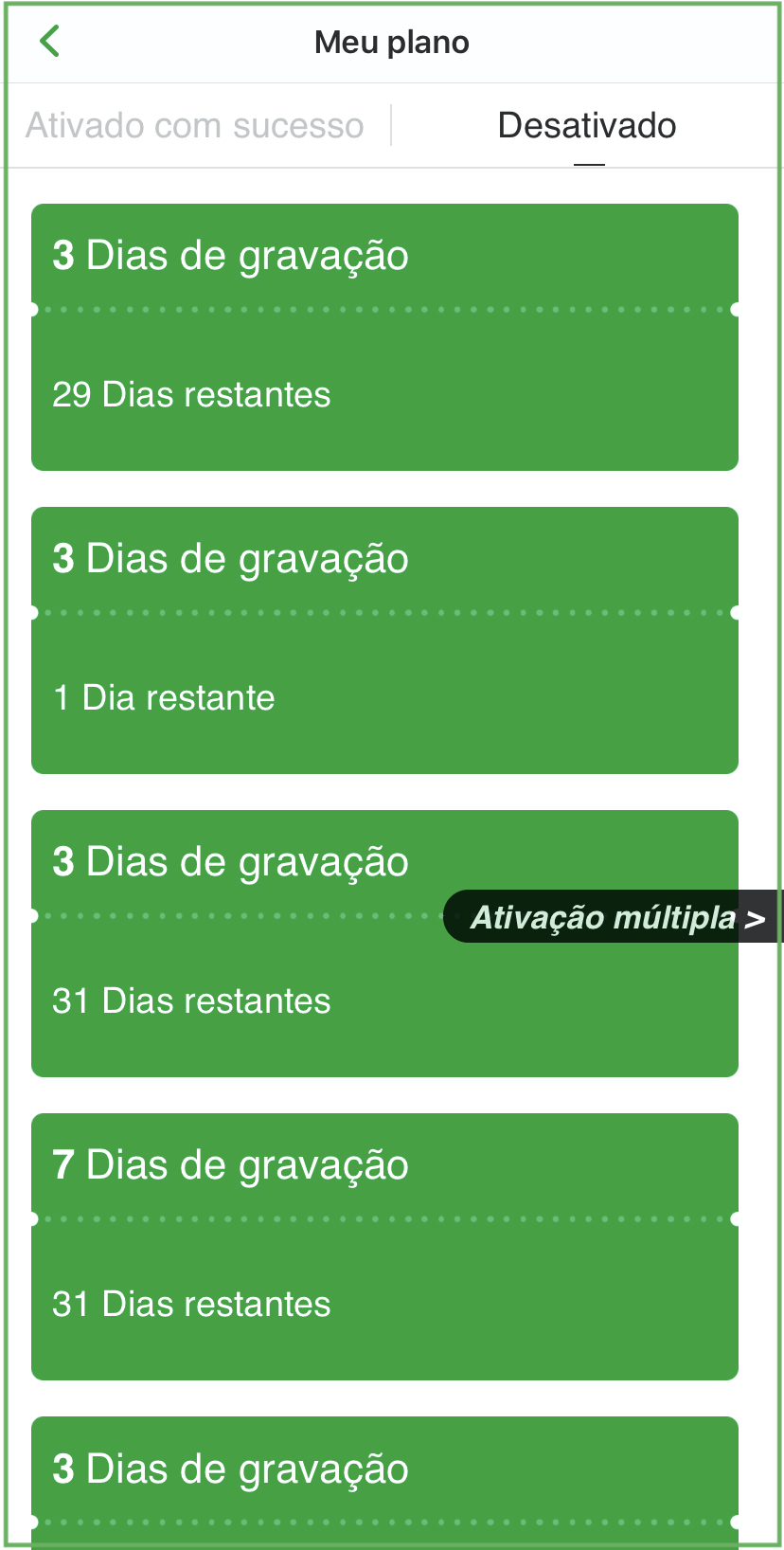The image size is (784, 1550).
Task: Open the 7 Dias de gravação plan
Action: click(384, 1247)
